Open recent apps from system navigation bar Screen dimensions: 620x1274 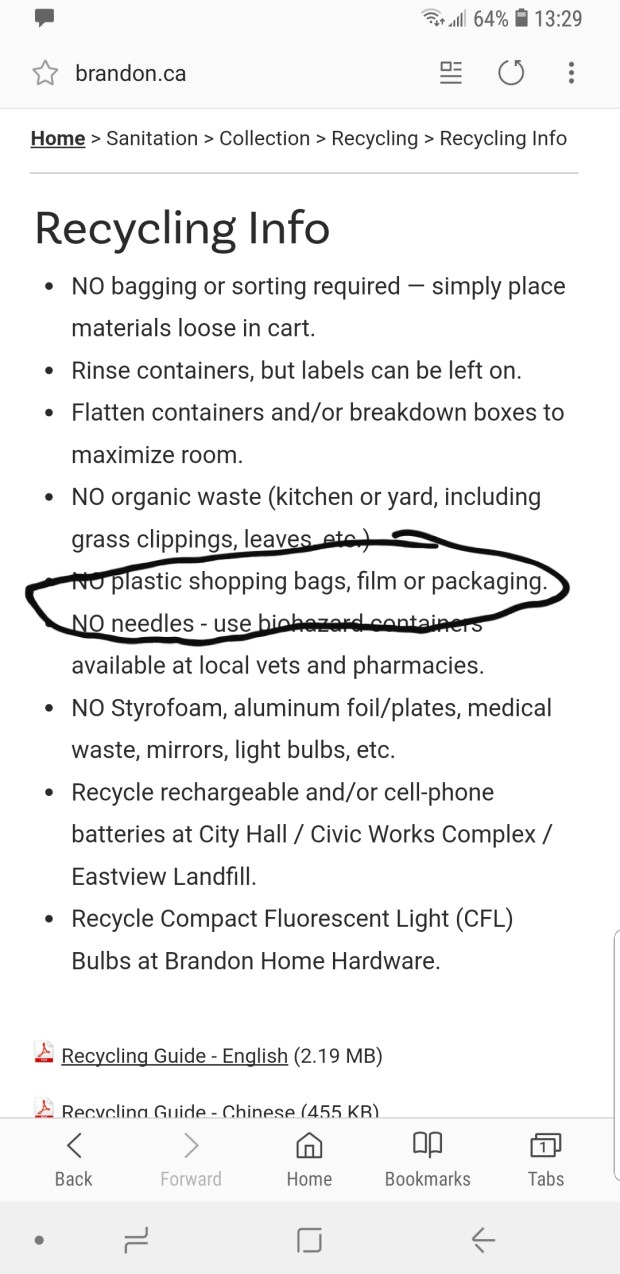136,1240
